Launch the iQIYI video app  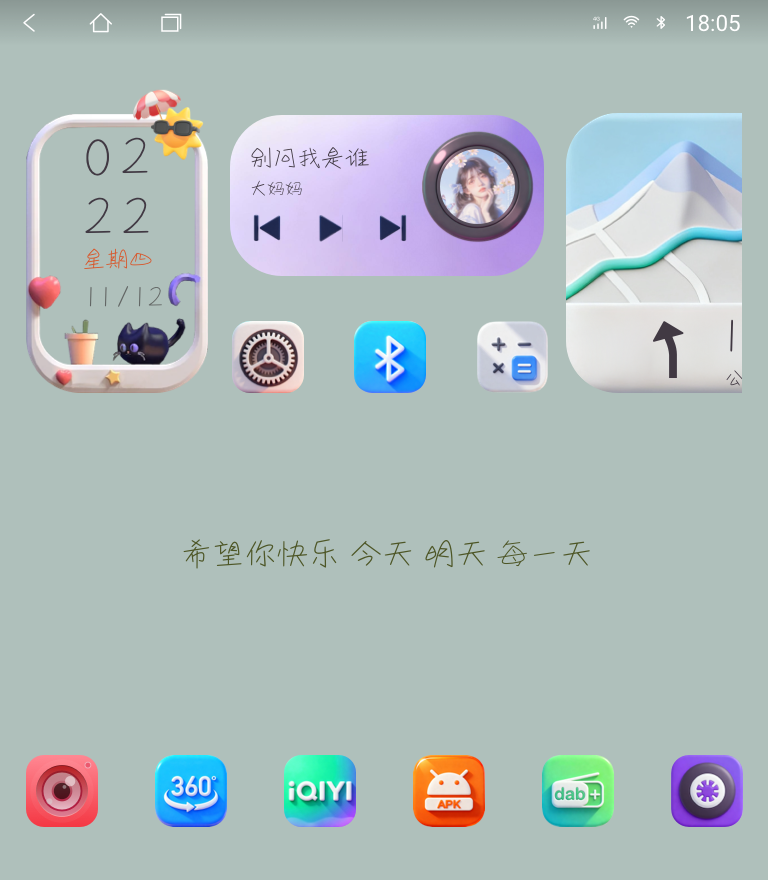(320, 791)
